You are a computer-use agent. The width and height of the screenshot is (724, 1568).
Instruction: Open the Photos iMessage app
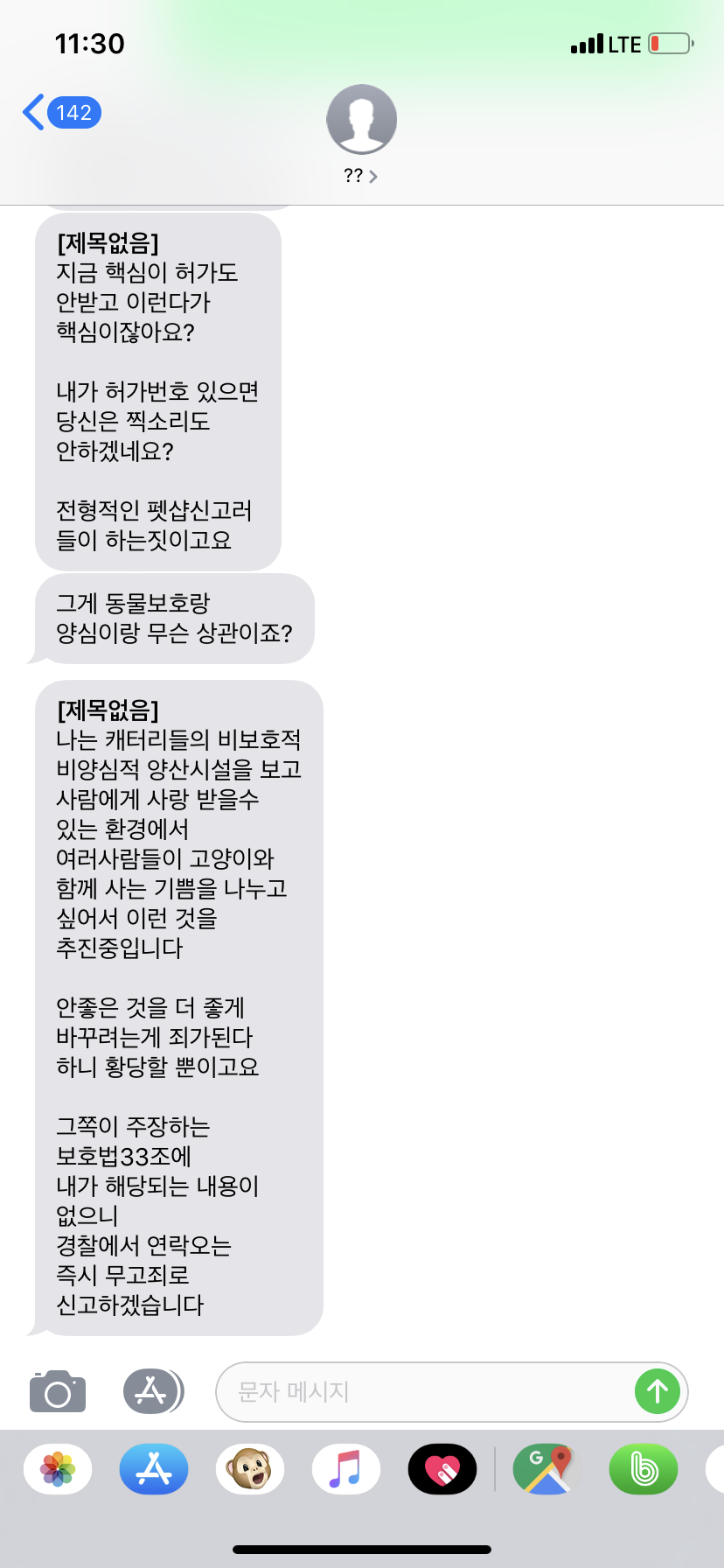58,1469
